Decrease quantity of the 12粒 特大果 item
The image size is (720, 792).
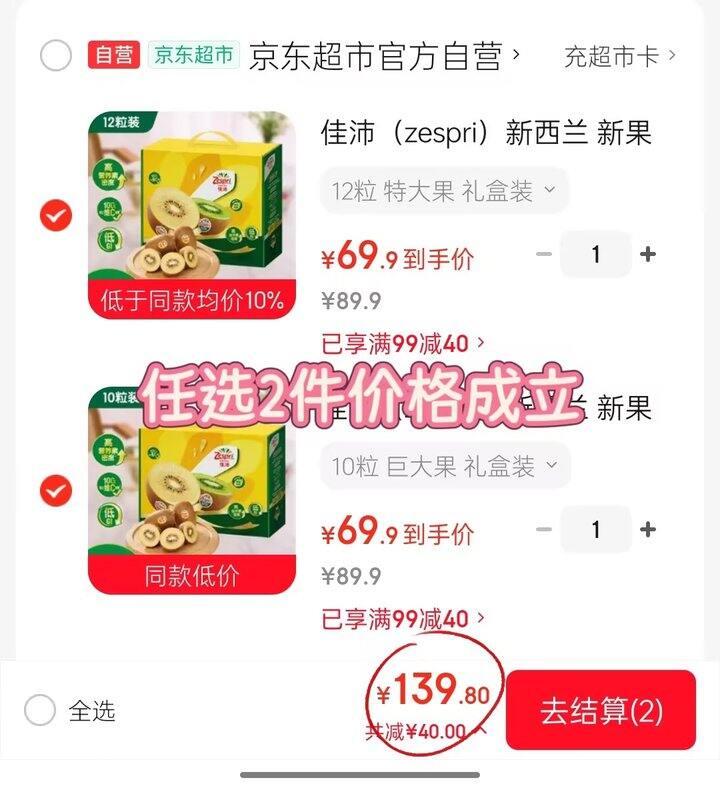pos(544,254)
